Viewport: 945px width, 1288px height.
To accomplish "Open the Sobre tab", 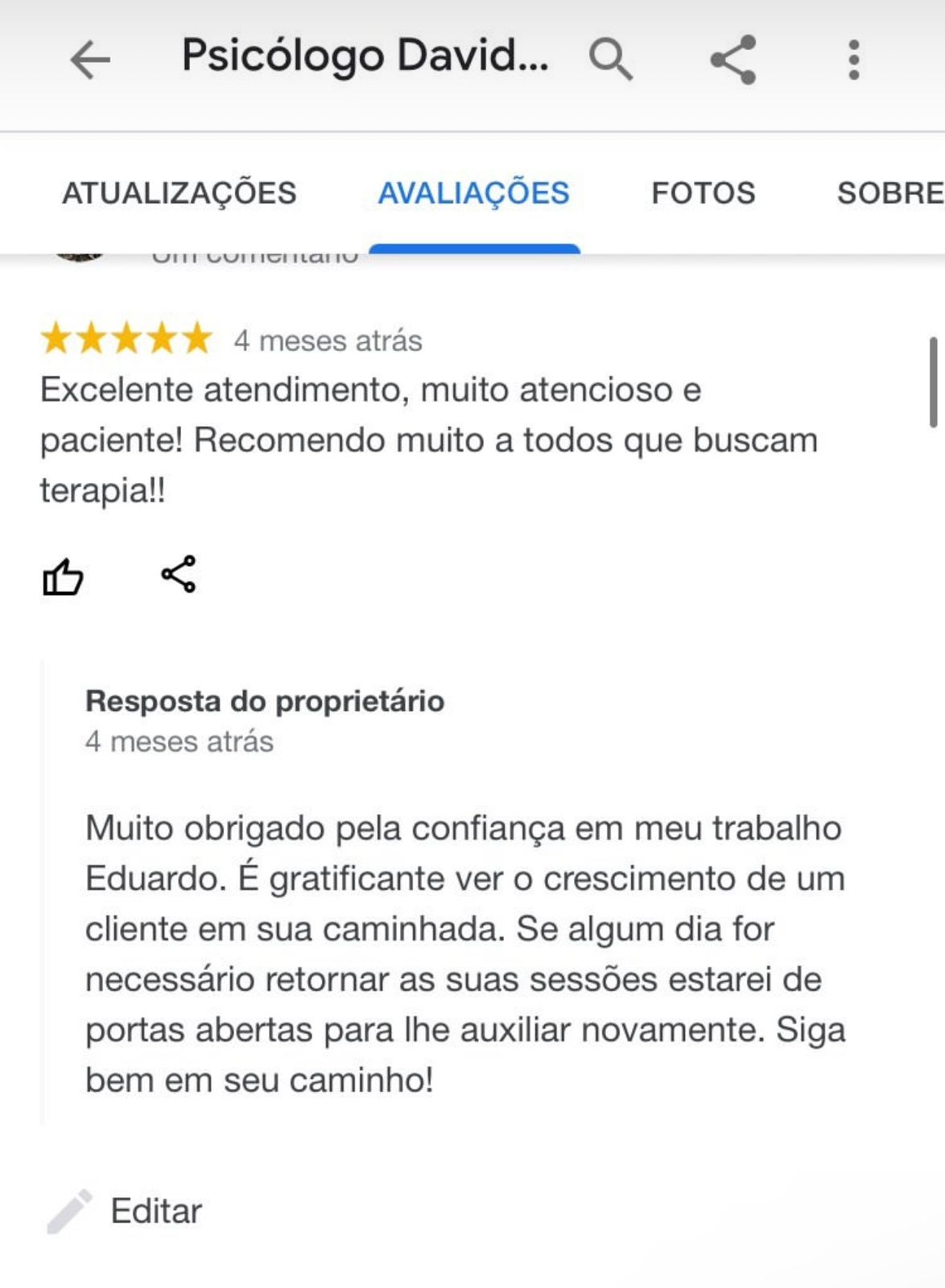I will coord(889,193).
